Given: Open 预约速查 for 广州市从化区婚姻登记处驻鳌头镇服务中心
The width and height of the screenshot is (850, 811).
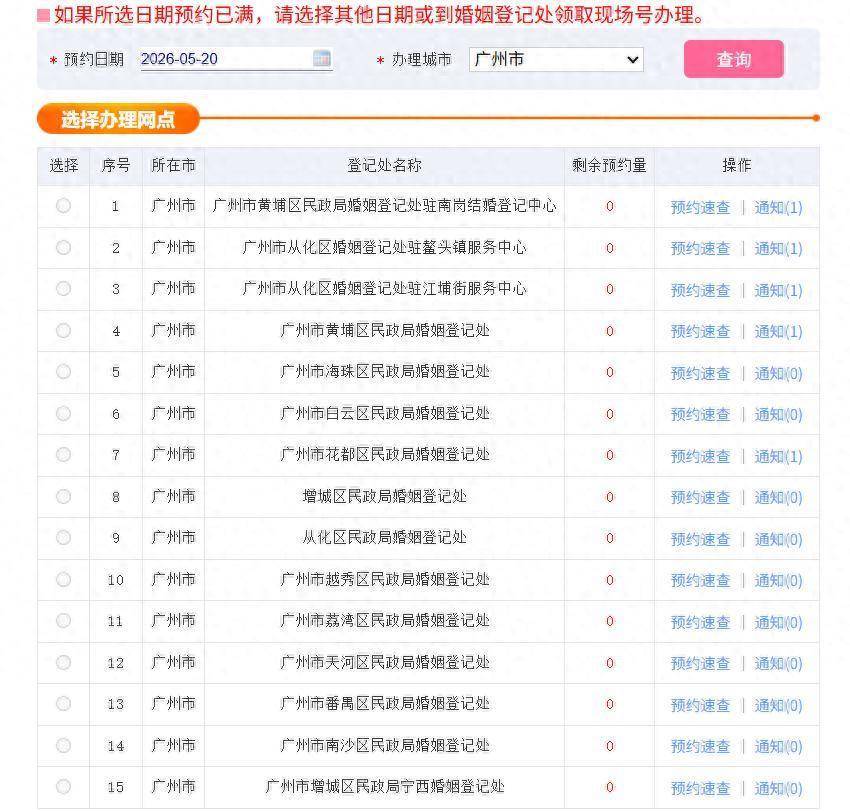Looking at the screenshot, I should (x=700, y=248).
